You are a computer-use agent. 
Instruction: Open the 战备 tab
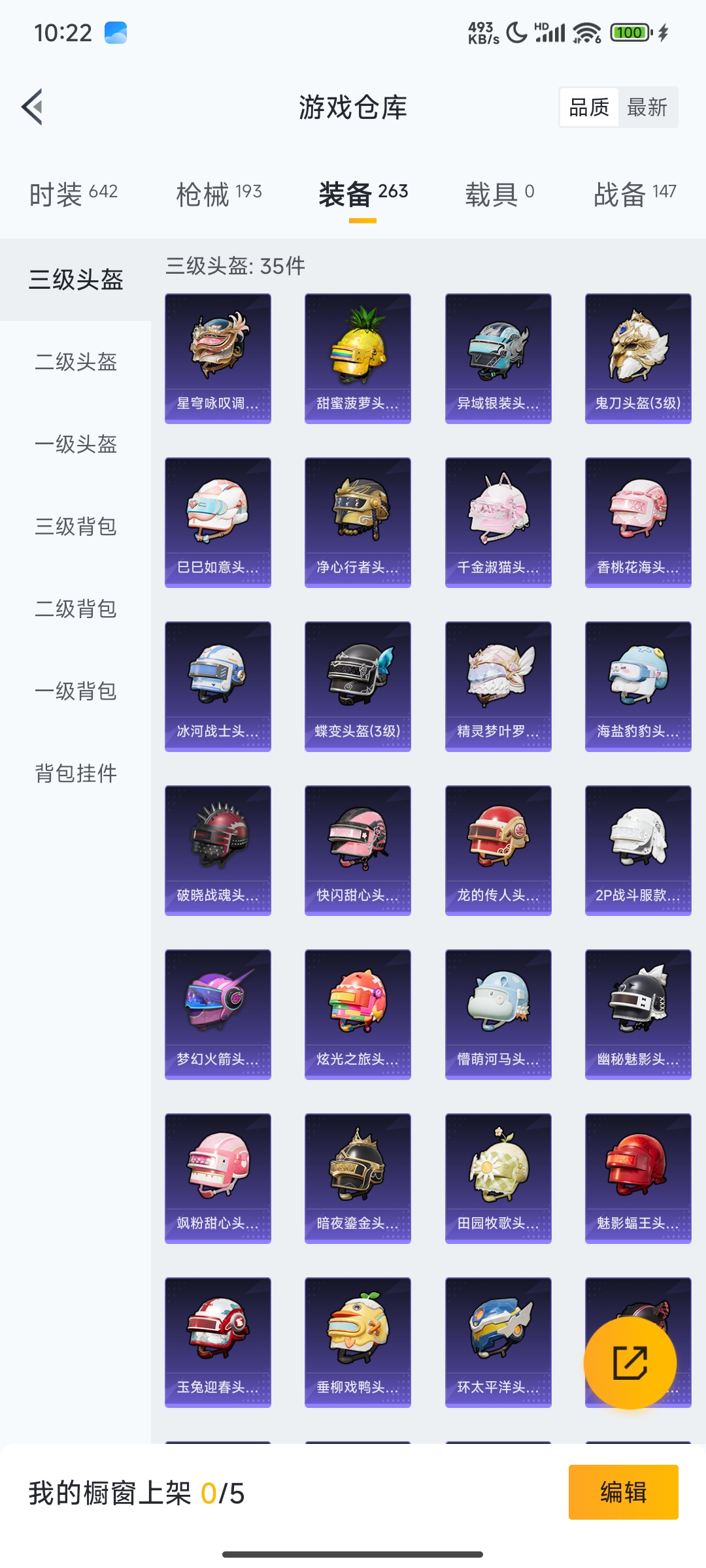pyautogui.click(x=634, y=193)
